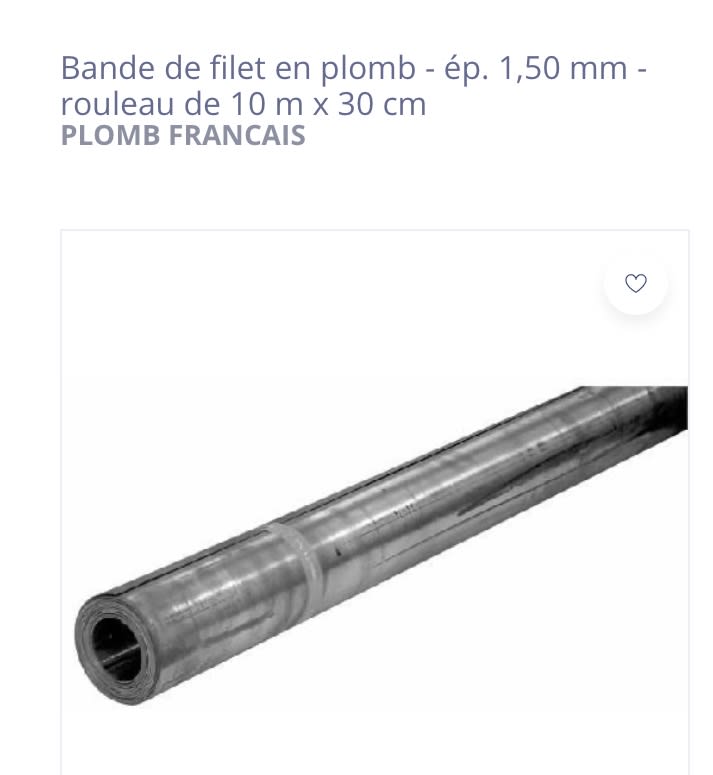Open the lead roll product image

(380, 540)
